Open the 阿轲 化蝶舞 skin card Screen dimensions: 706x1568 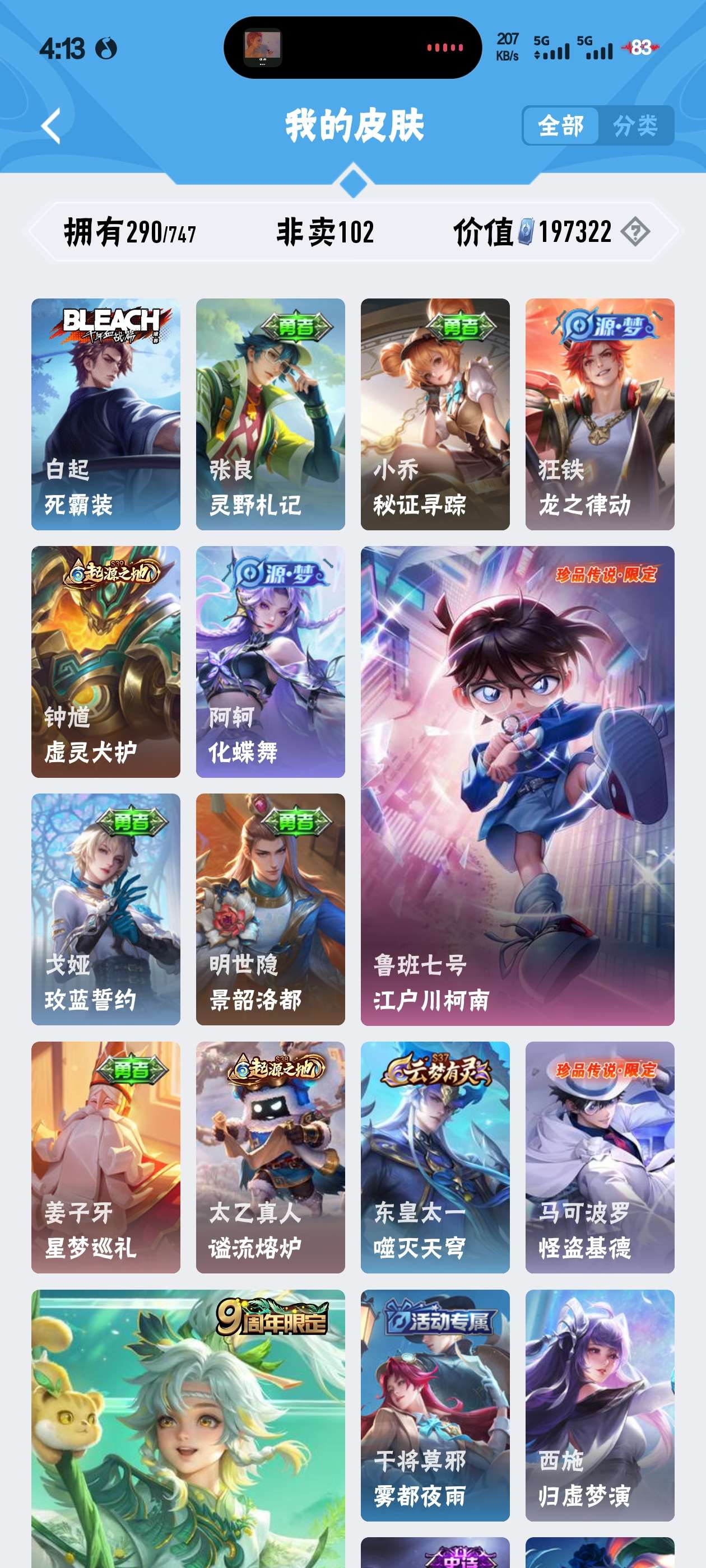coord(270,662)
